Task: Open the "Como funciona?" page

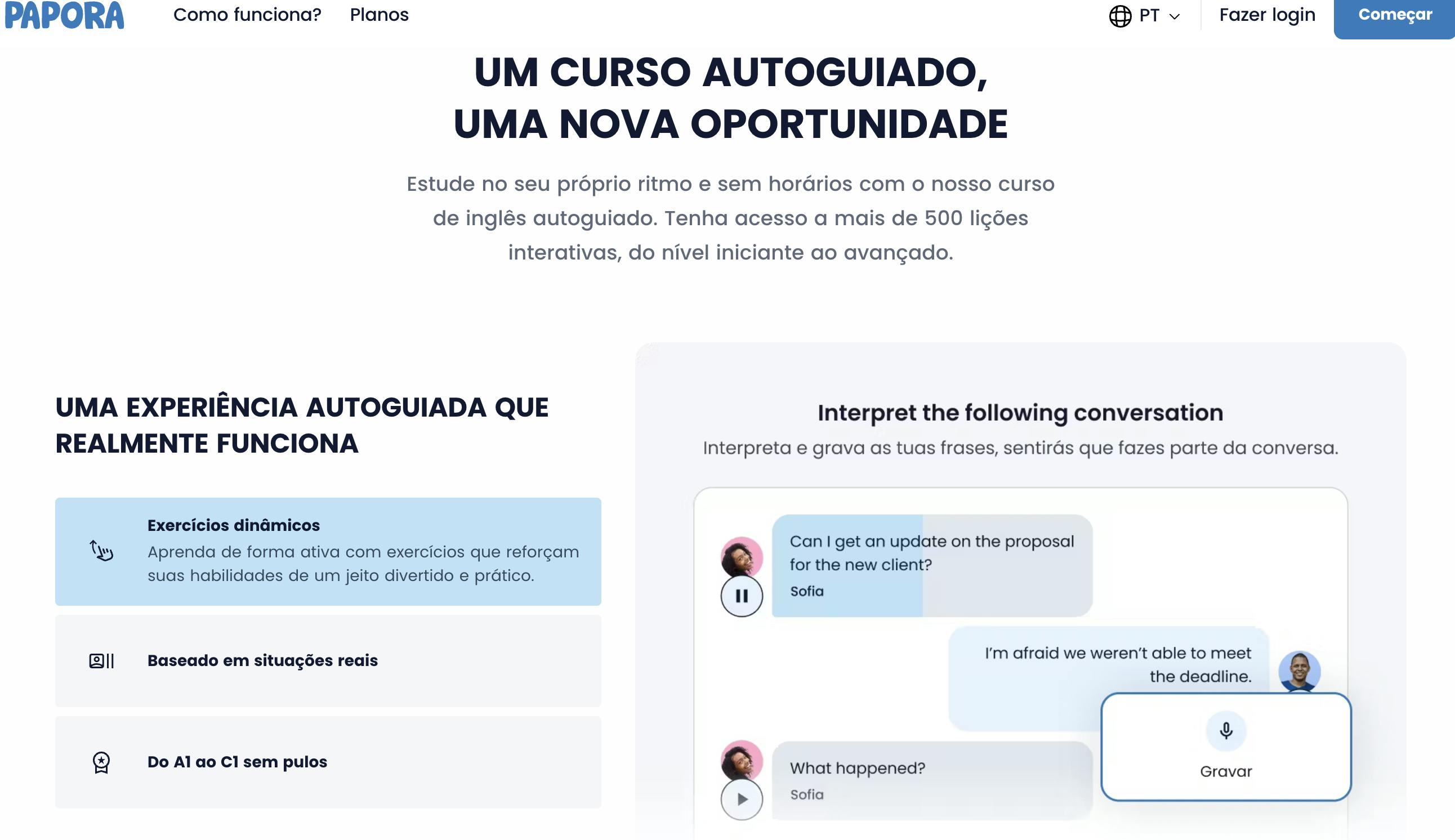Action: click(x=247, y=15)
